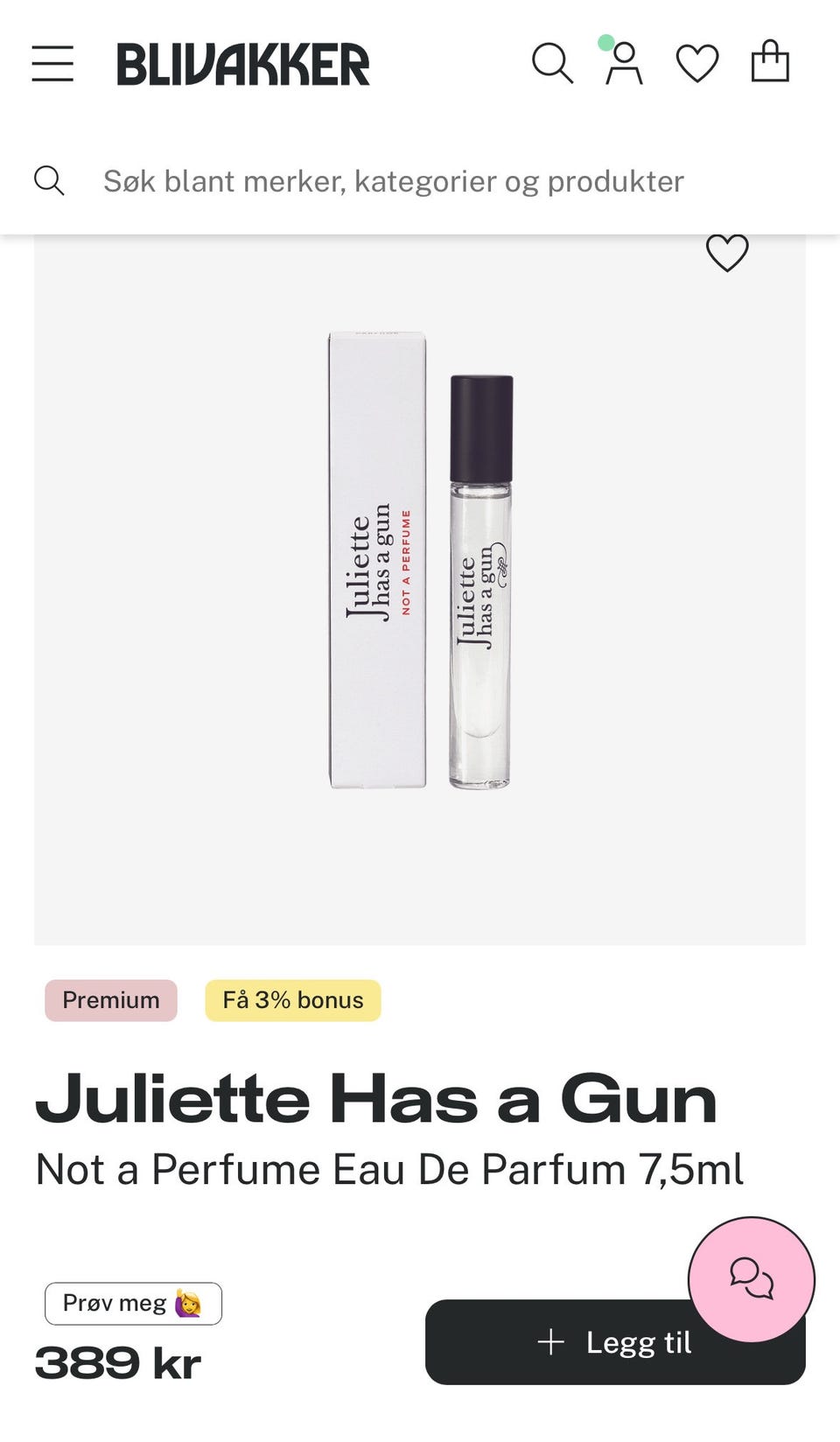The width and height of the screenshot is (840, 1442).
Task: Tap the Få 3% bonus badge
Action: [x=293, y=1000]
